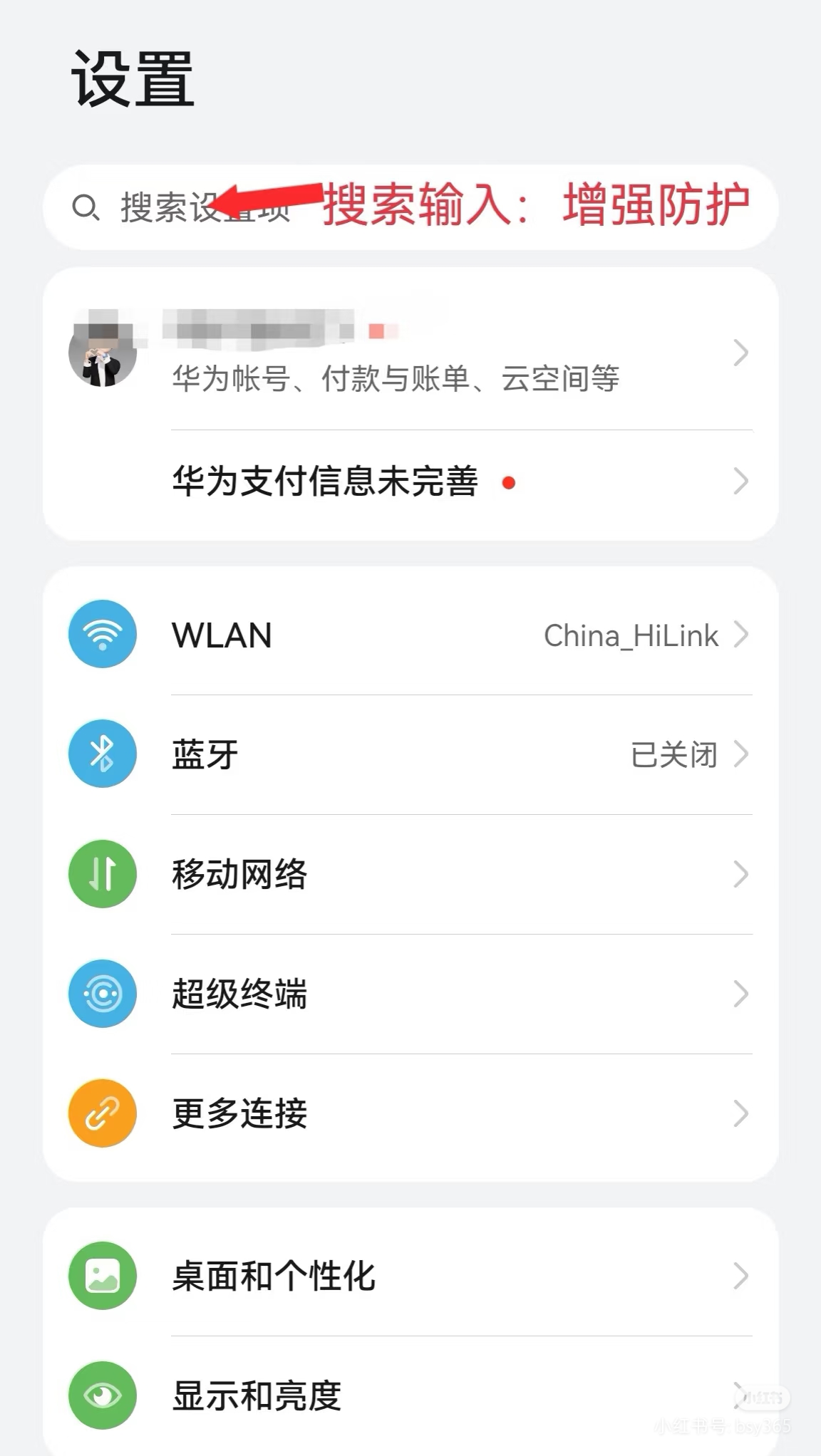Open WLAN settings

pyautogui.click(x=410, y=635)
